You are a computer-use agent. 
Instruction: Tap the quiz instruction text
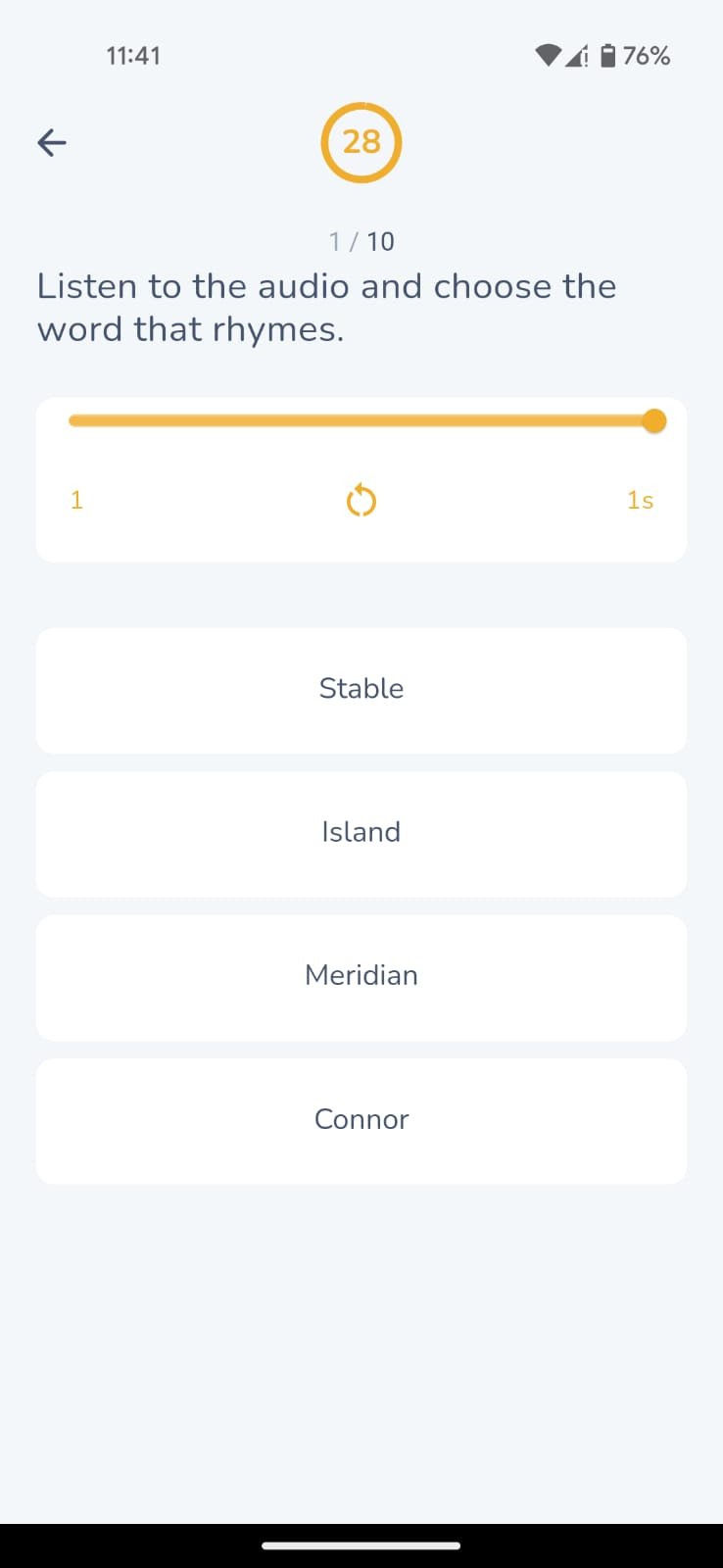coord(327,307)
